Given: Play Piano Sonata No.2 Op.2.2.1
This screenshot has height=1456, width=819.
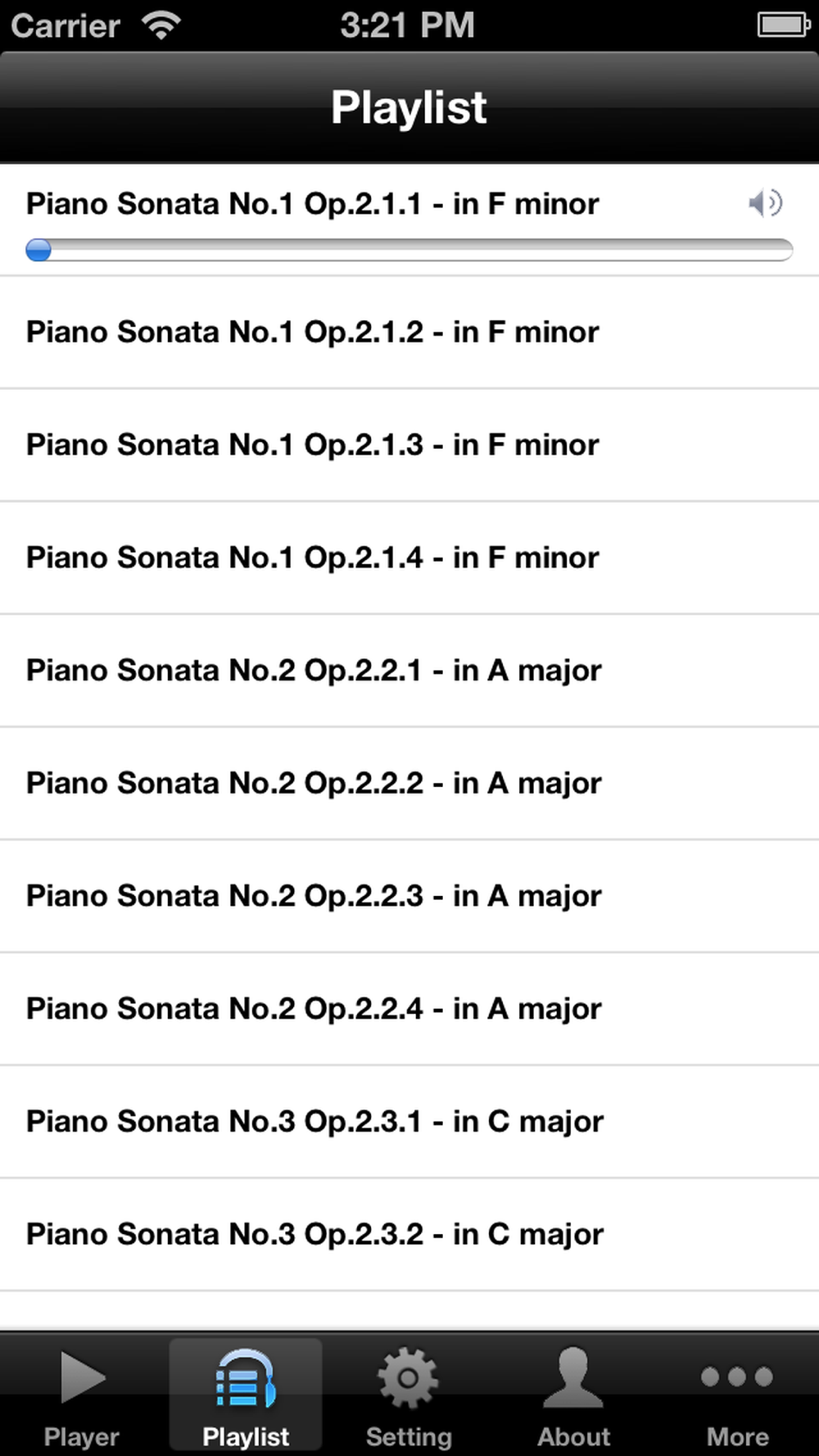Looking at the screenshot, I should pyautogui.click(x=409, y=671).
